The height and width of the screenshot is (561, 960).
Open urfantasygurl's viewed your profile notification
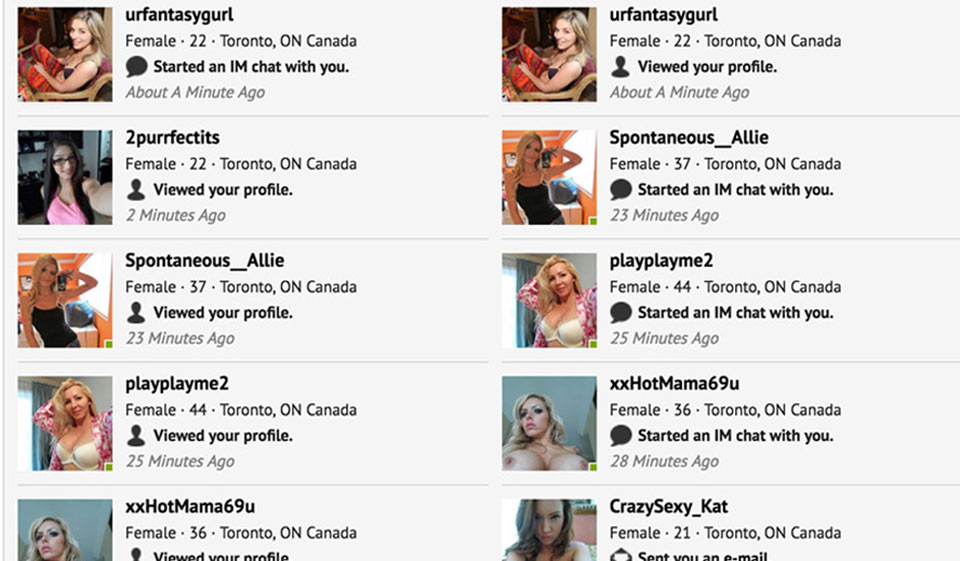pos(706,67)
